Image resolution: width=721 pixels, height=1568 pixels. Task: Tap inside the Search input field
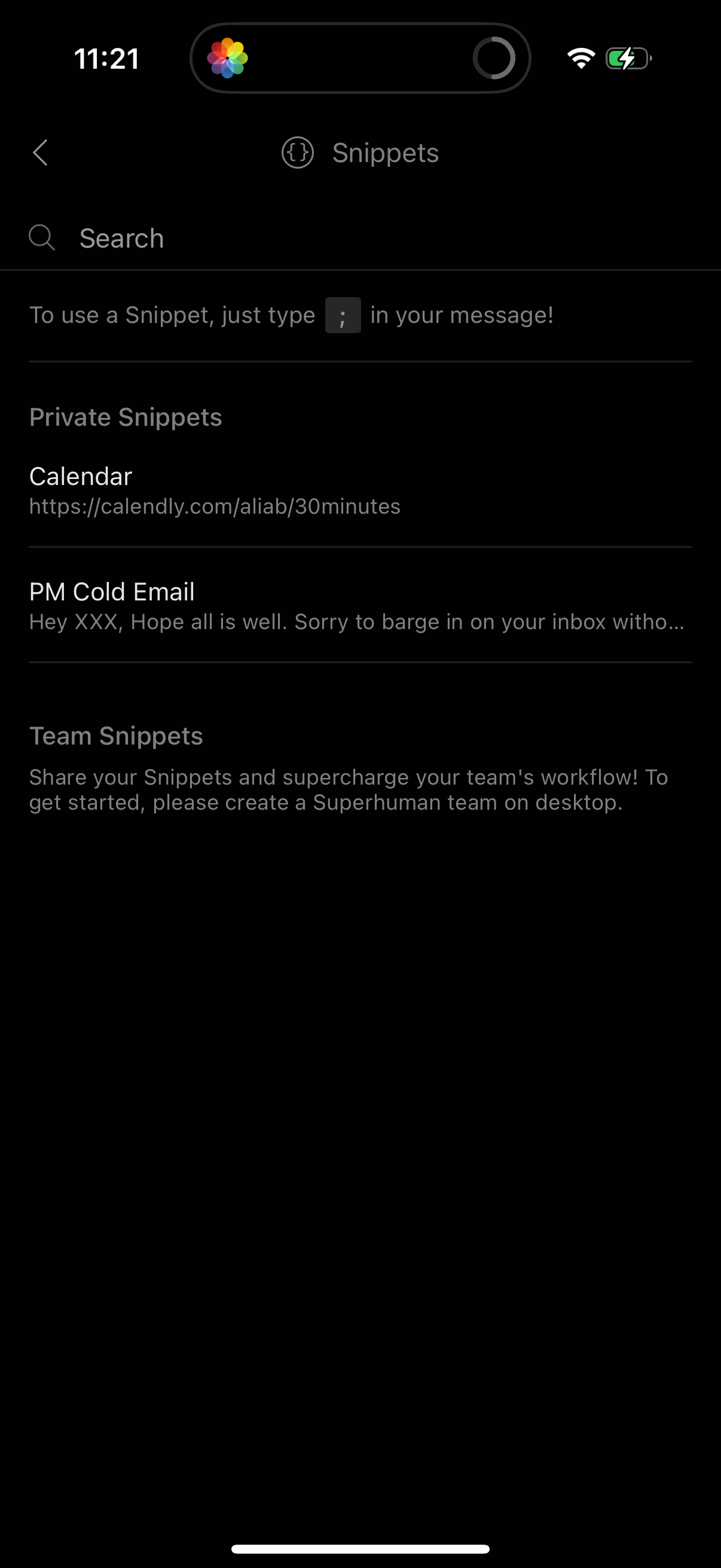tap(243, 237)
